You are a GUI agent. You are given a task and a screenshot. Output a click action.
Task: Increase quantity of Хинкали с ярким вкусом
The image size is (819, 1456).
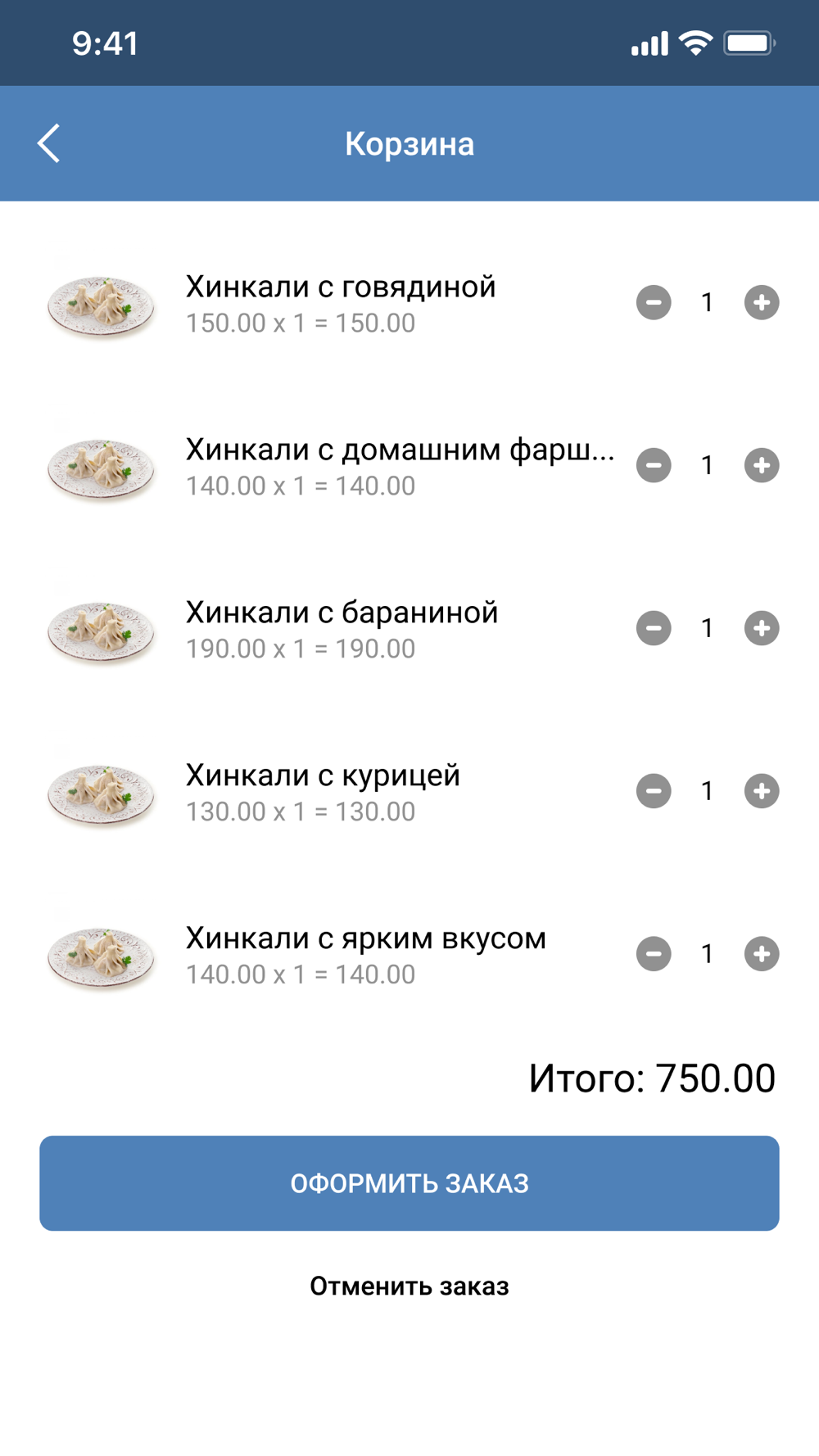pos(762,954)
